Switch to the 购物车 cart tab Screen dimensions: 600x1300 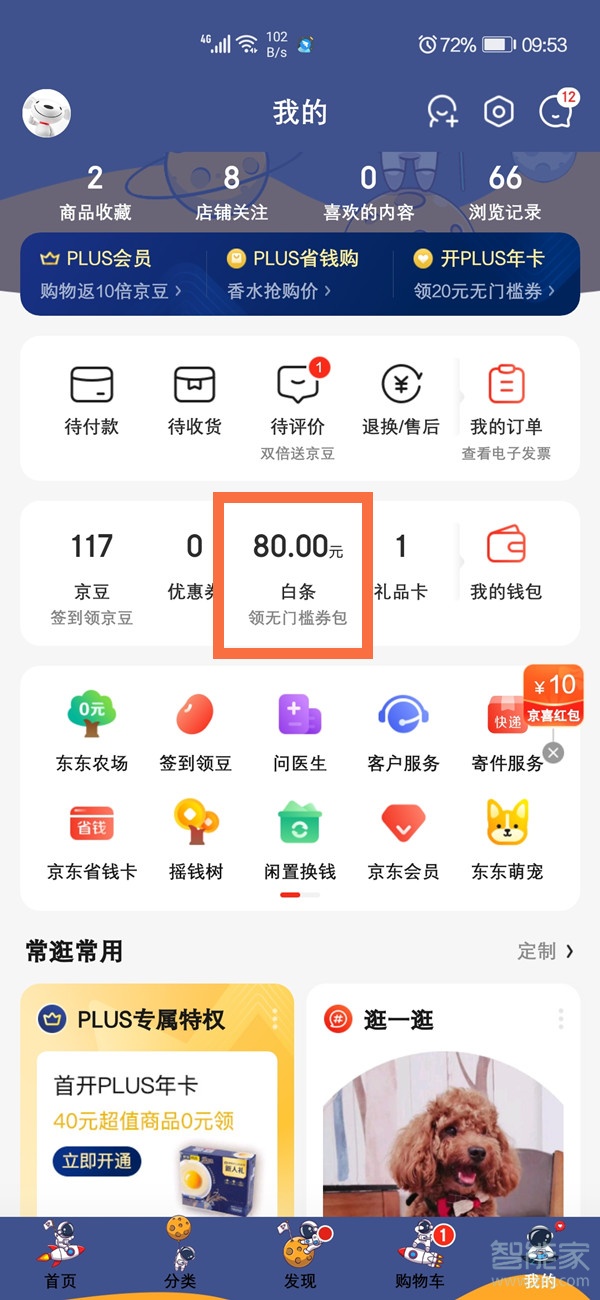point(420,1255)
